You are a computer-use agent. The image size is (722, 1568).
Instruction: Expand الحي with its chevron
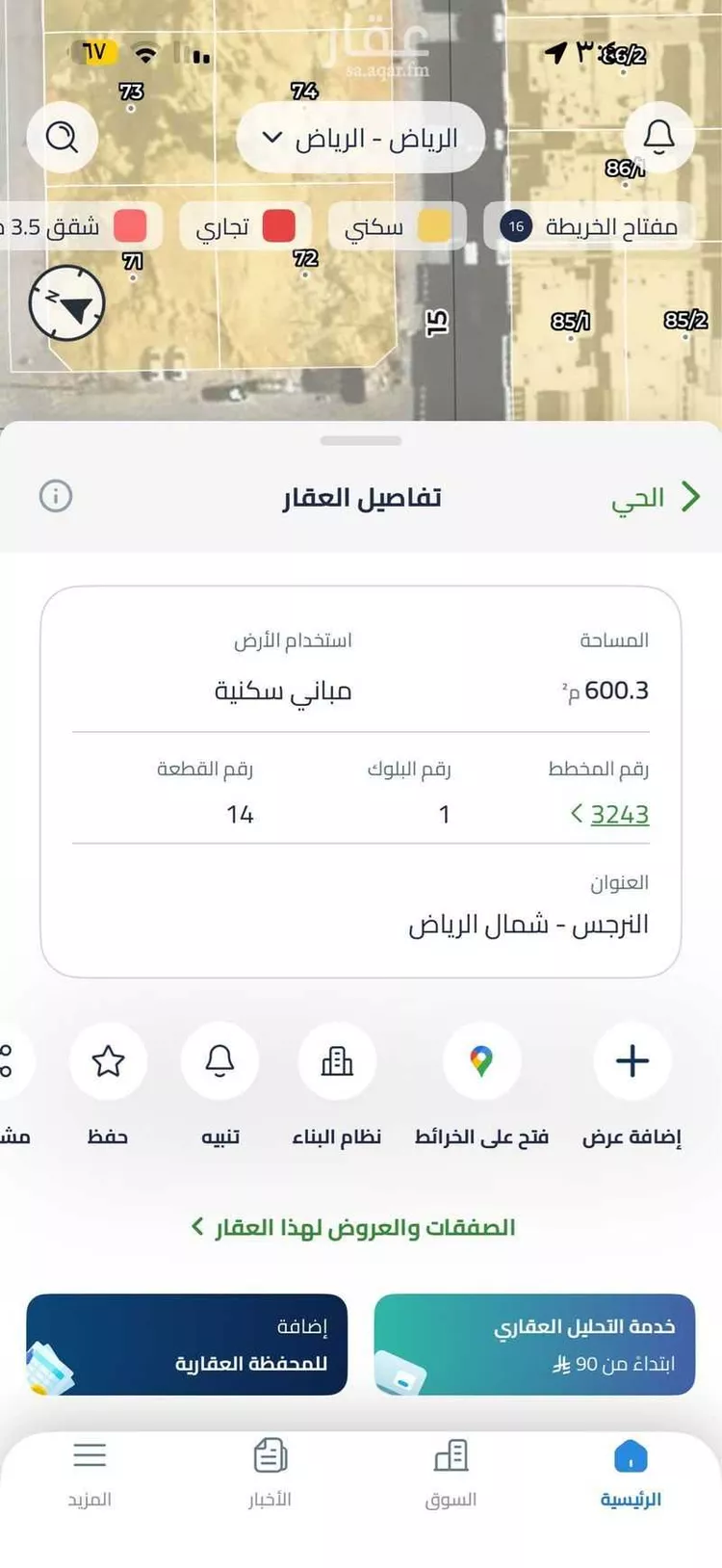click(x=691, y=496)
